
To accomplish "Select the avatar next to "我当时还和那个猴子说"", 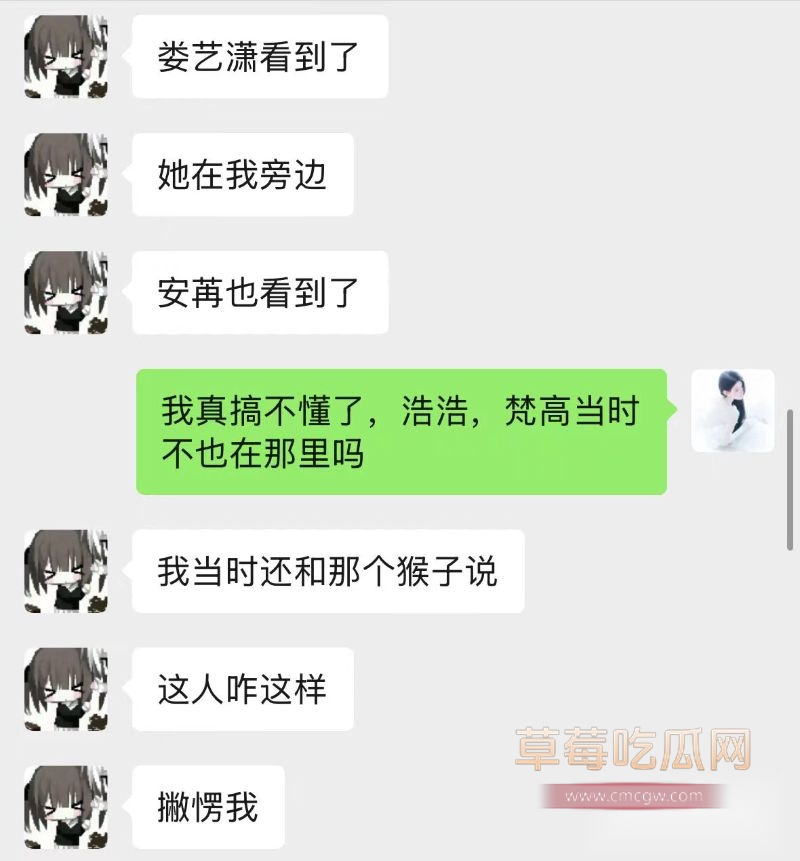I will tap(64, 570).
